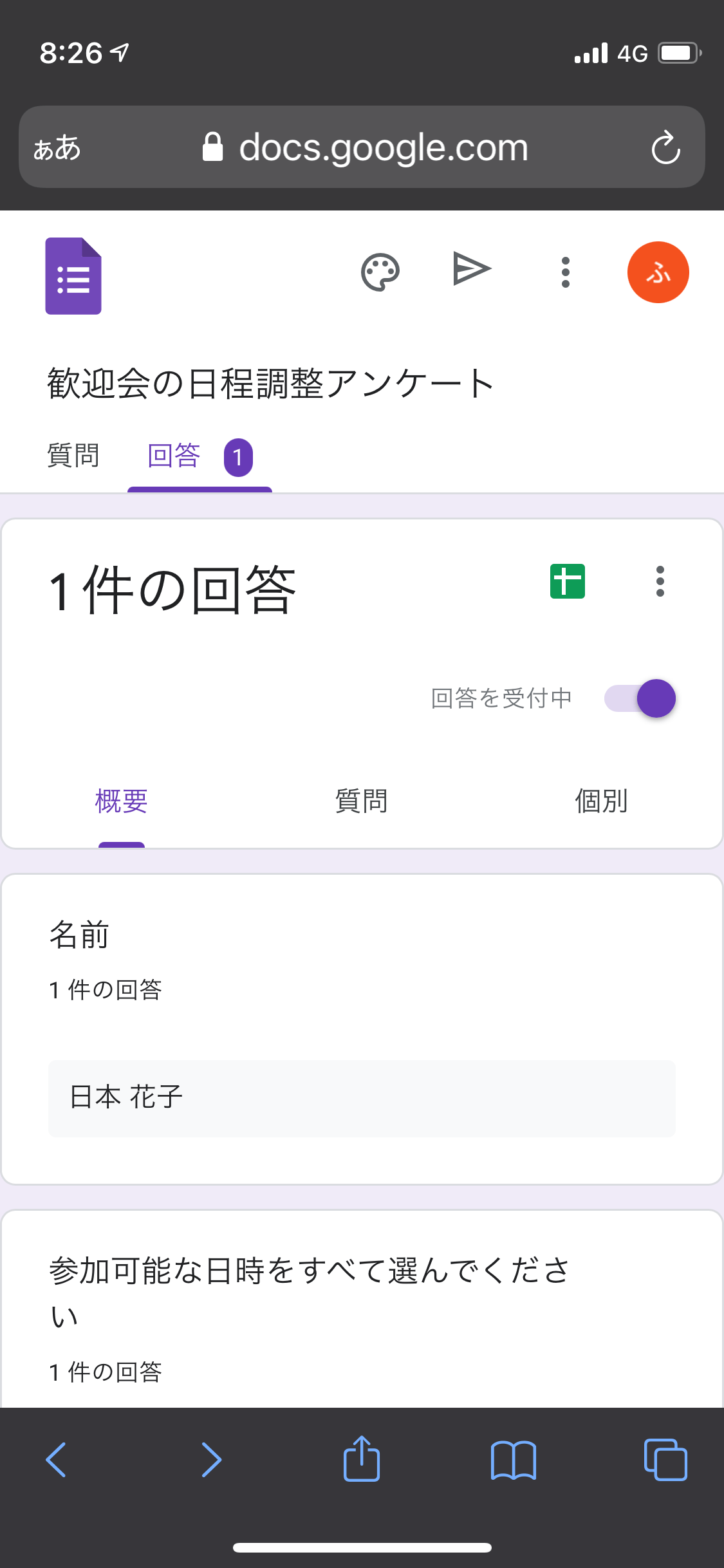Reload the page in Safari
Screen dimensions: 724x1568
pos(666,147)
